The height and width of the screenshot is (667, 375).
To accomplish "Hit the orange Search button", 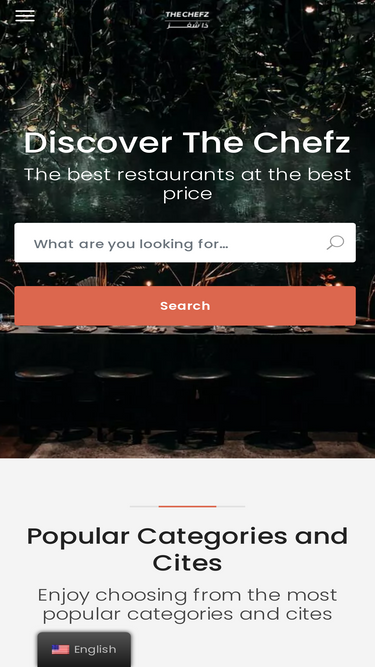I will coord(185,306).
